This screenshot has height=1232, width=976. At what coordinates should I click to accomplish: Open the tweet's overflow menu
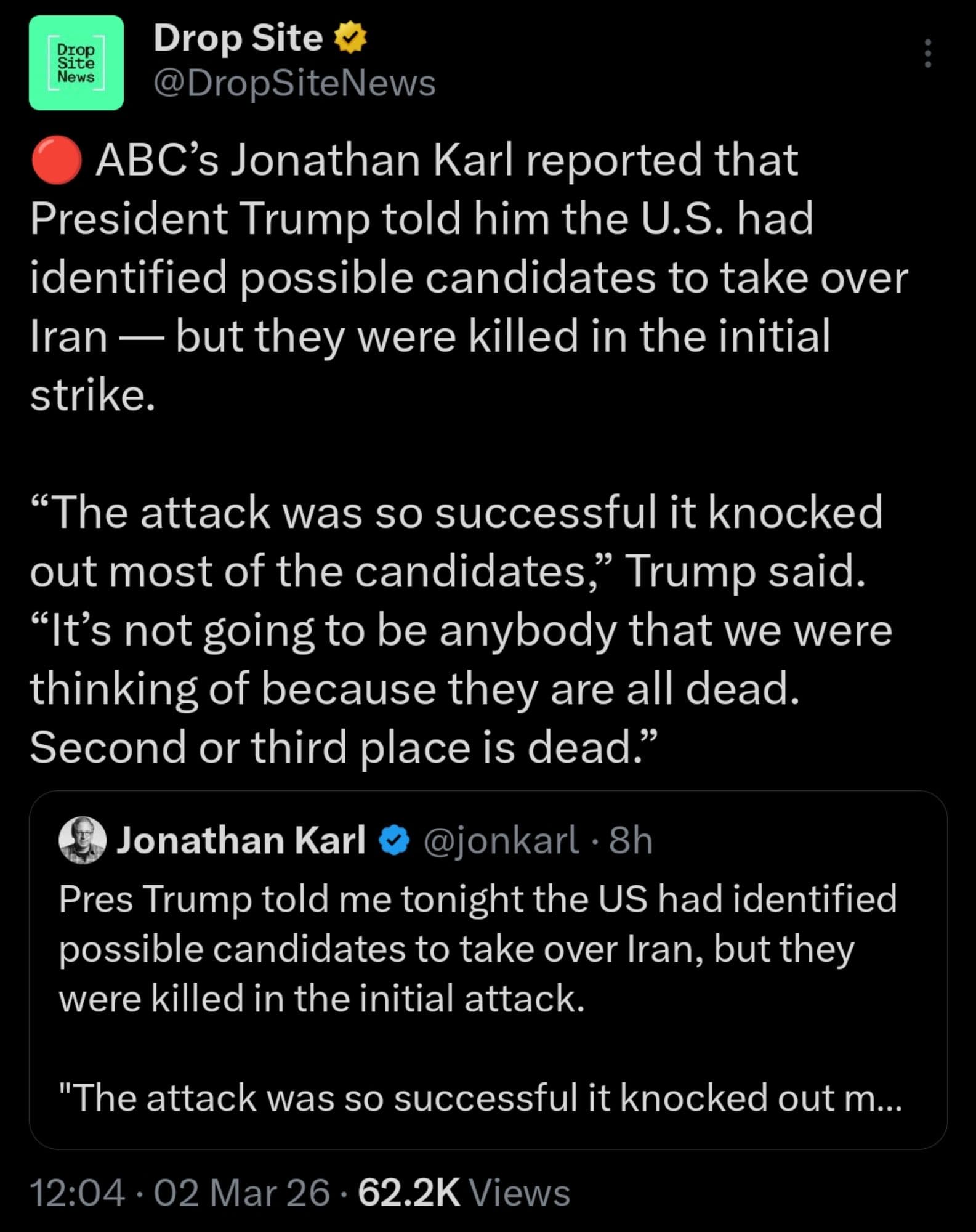click(x=927, y=54)
